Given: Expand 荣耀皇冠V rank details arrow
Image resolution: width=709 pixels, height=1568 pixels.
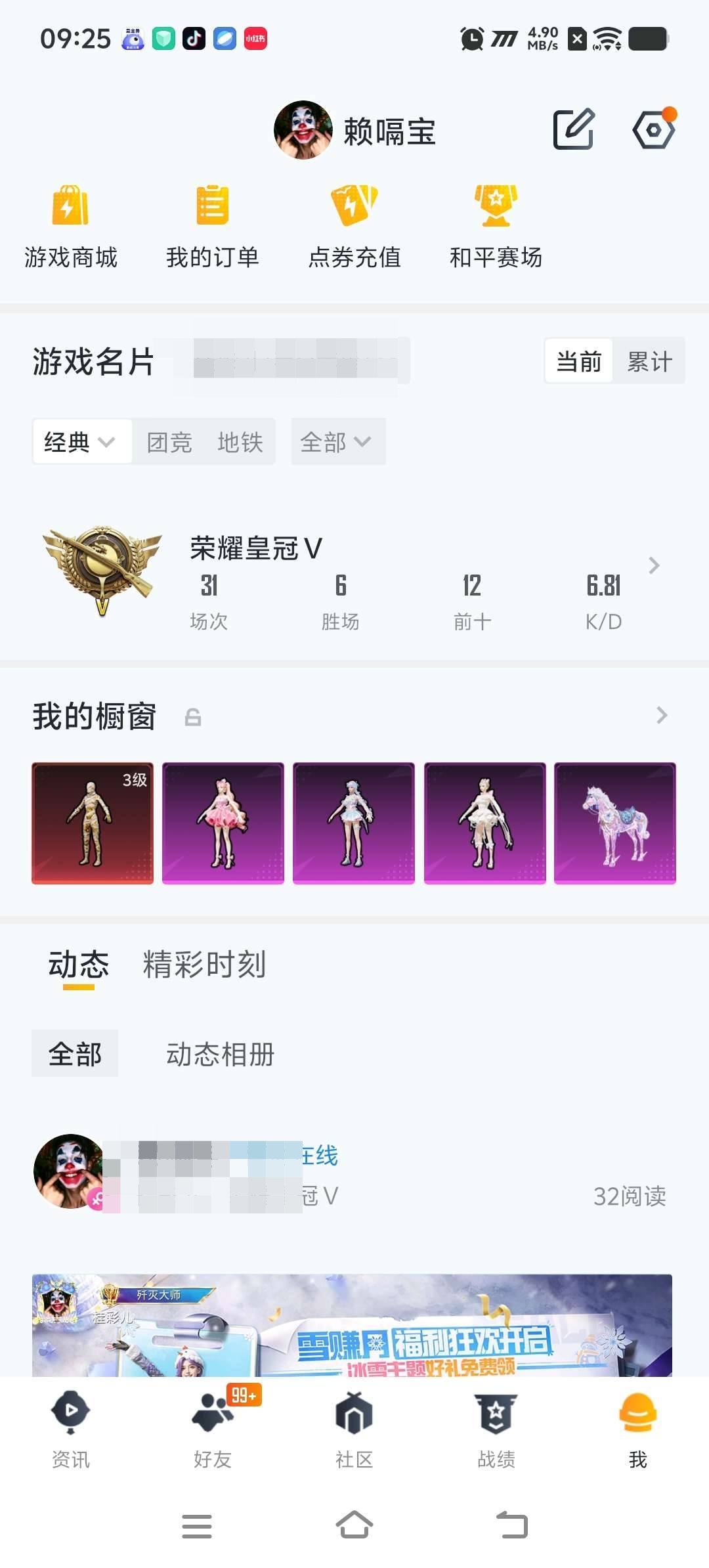Looking at the screenshot, I should [653, 565].
